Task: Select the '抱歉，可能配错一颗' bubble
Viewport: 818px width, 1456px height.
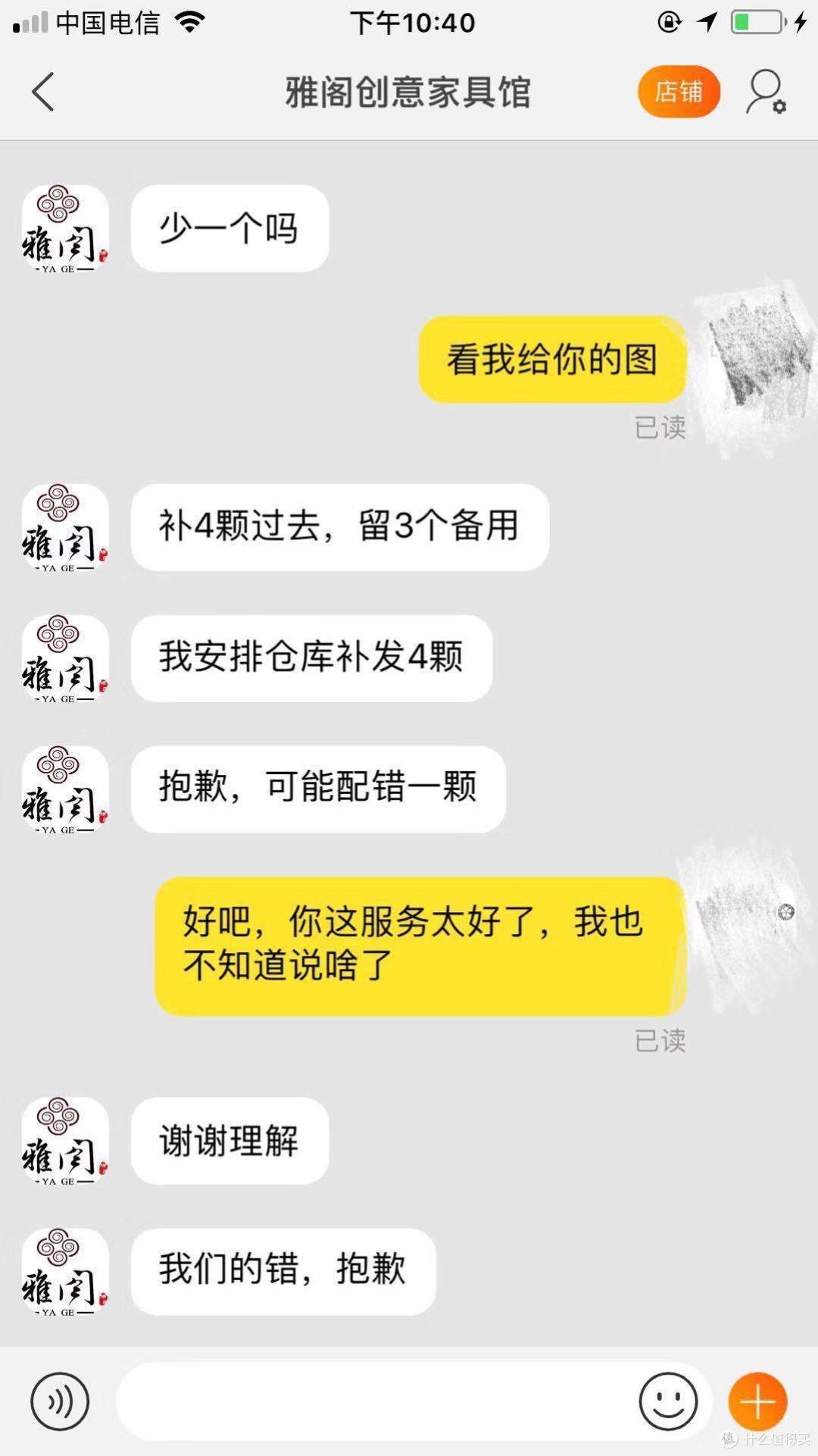Action: pos(317,789)
